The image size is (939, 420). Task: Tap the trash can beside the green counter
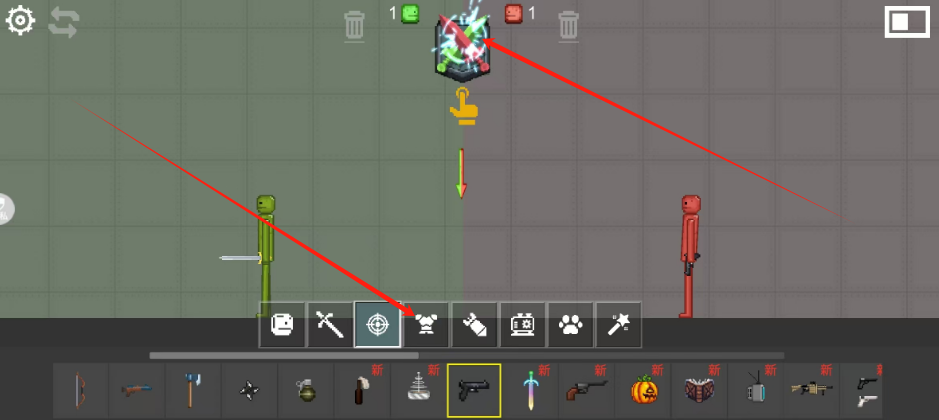tap(354, 25)
